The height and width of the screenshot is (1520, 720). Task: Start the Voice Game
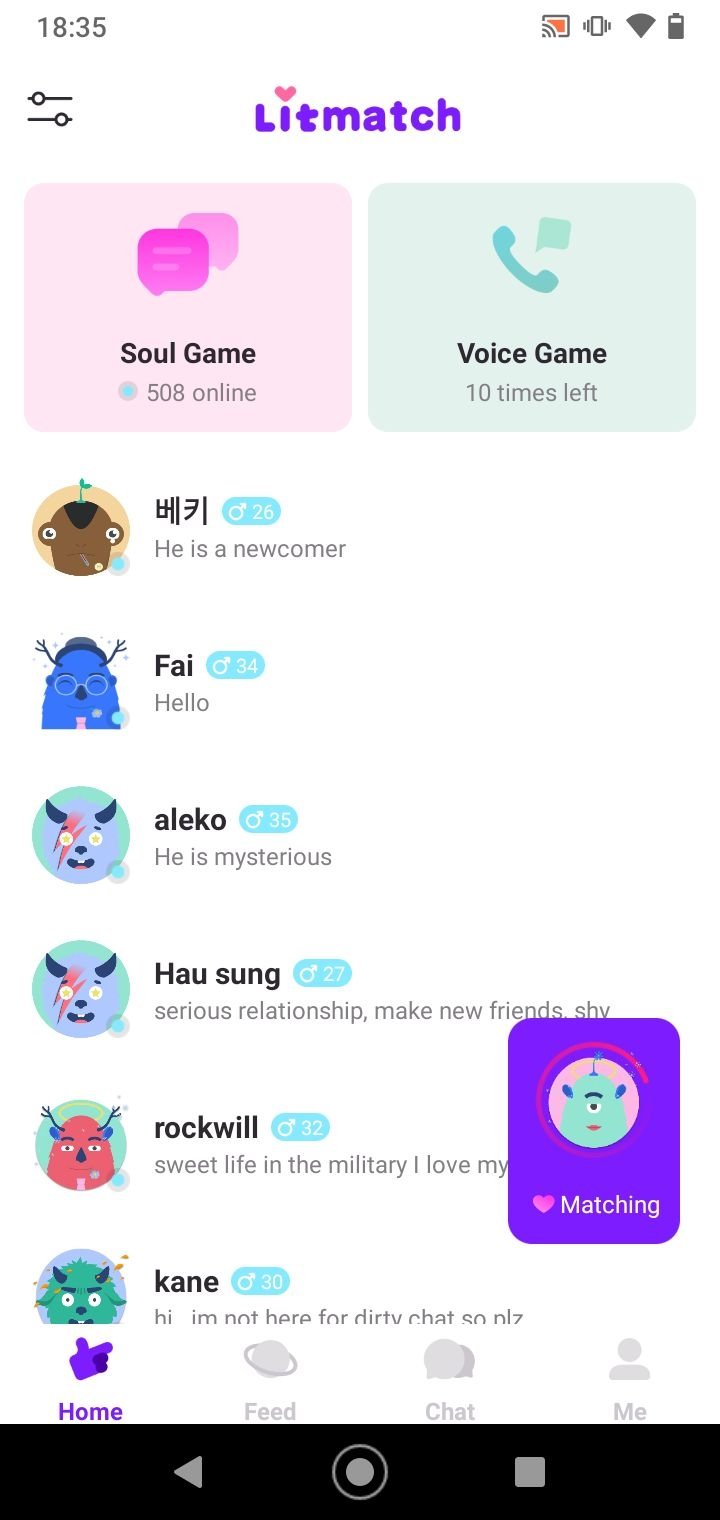tap(531, 308)
